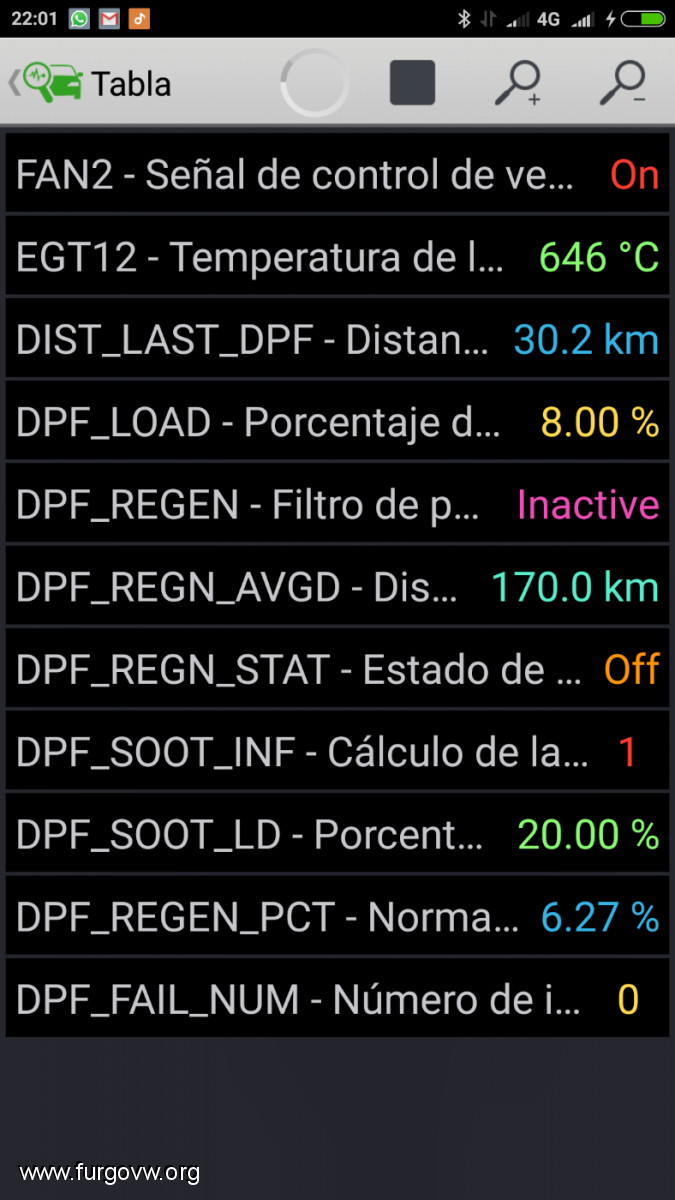Select the DPF_REGN_AVGD 170.0 km row
This screenshot has height=1200, width=675.
tap(337, 587)
